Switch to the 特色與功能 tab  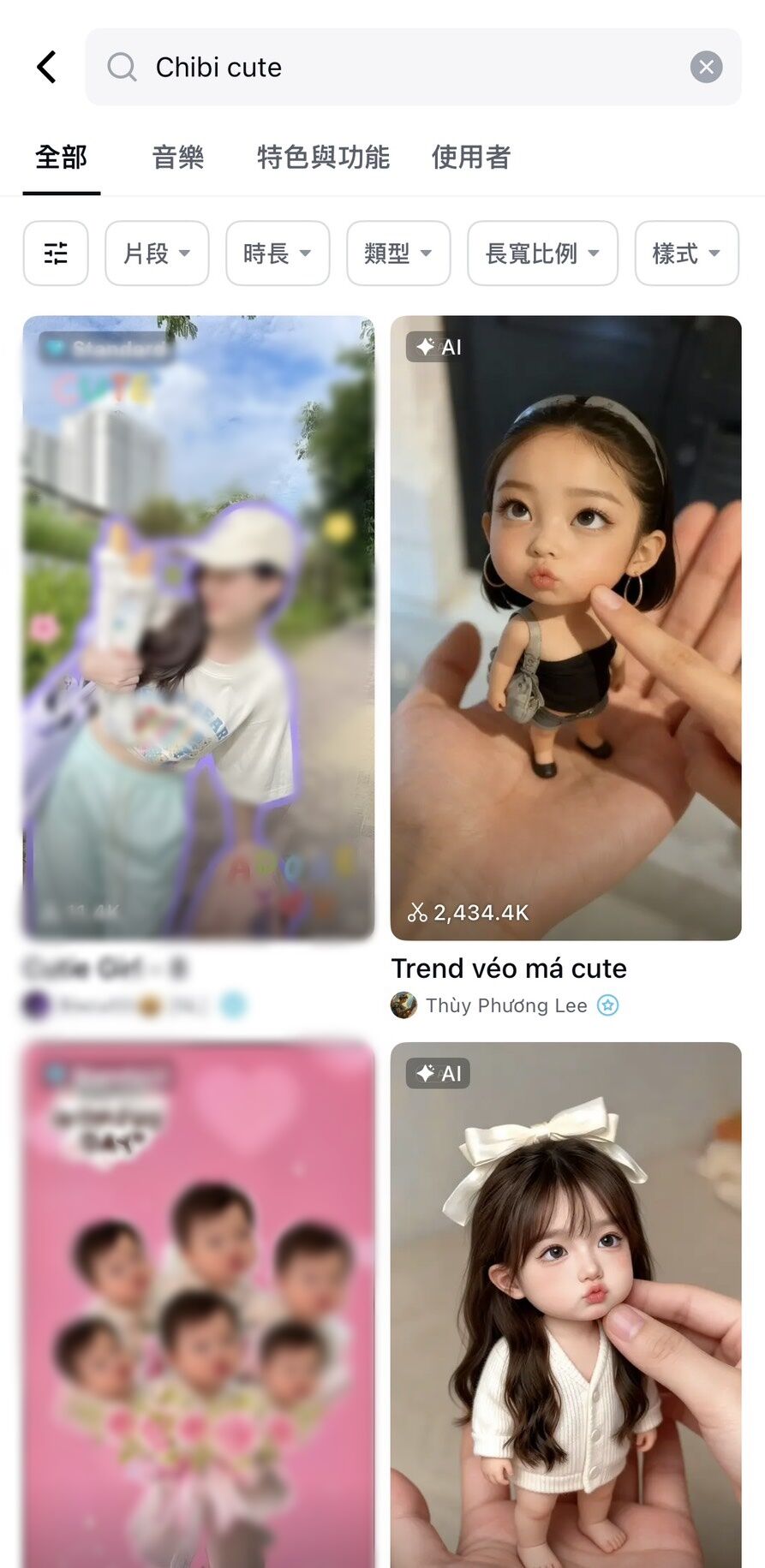click(x=323, y=158)
